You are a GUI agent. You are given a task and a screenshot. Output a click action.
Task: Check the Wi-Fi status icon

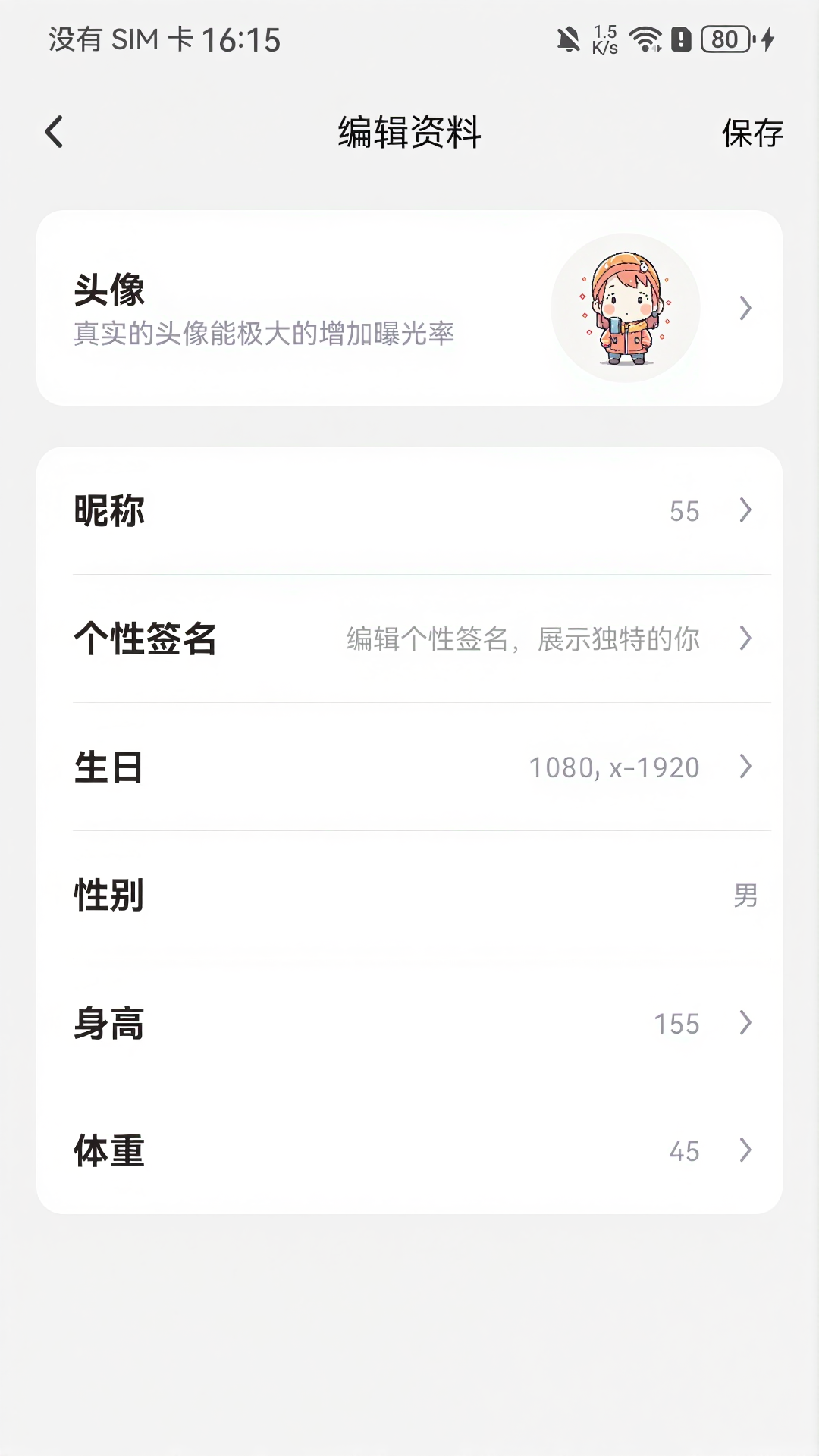645,38
